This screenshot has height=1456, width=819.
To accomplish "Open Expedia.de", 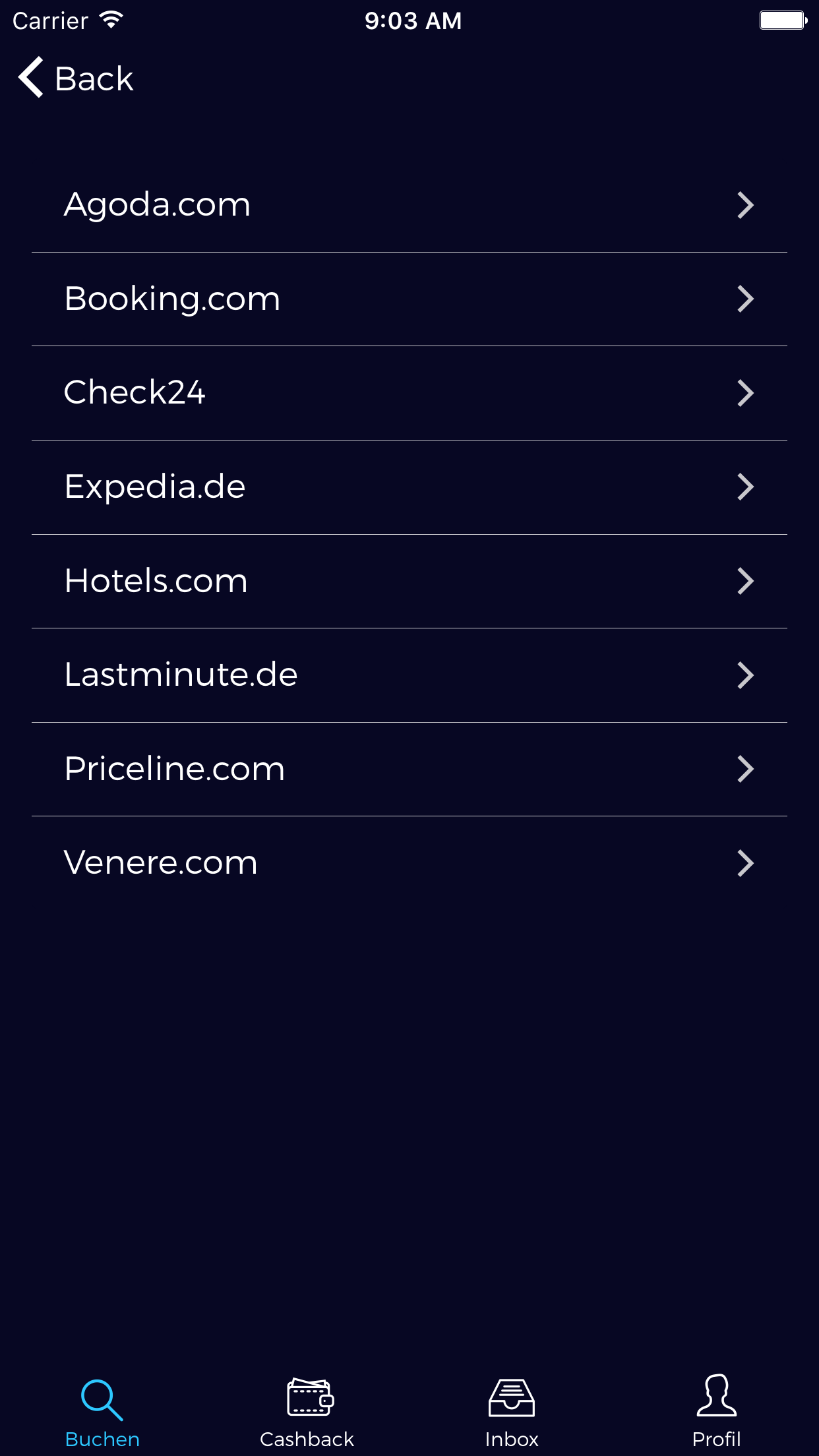I will [x=409, y=487].
